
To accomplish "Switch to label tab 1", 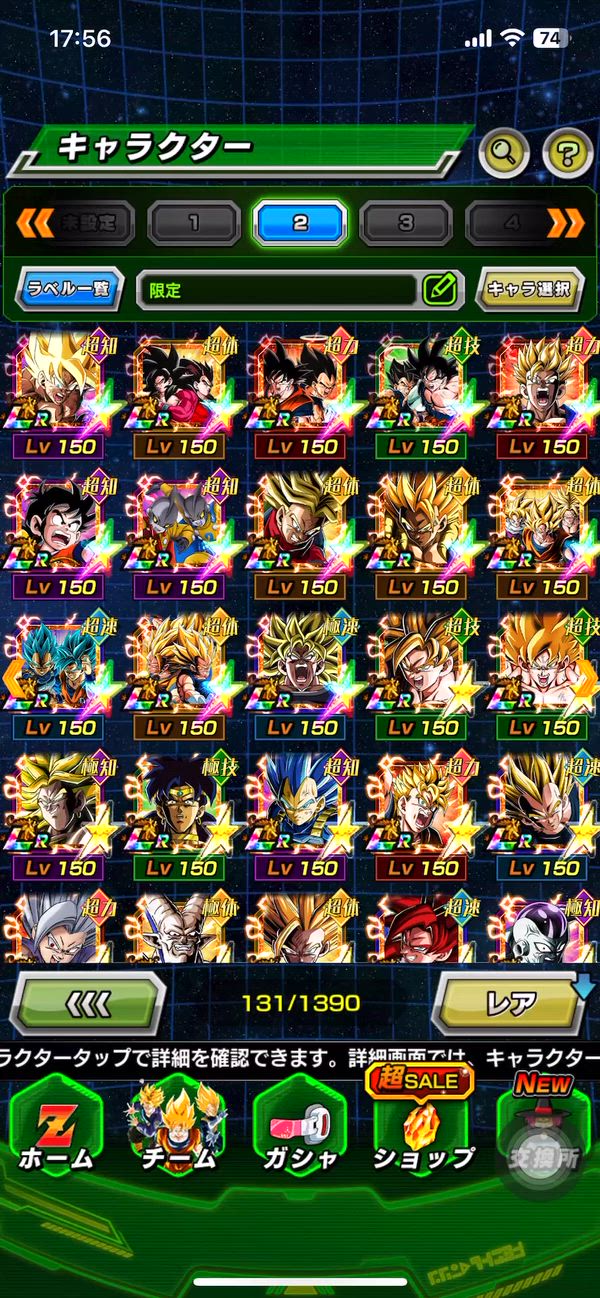I will (x=193, y=222).
